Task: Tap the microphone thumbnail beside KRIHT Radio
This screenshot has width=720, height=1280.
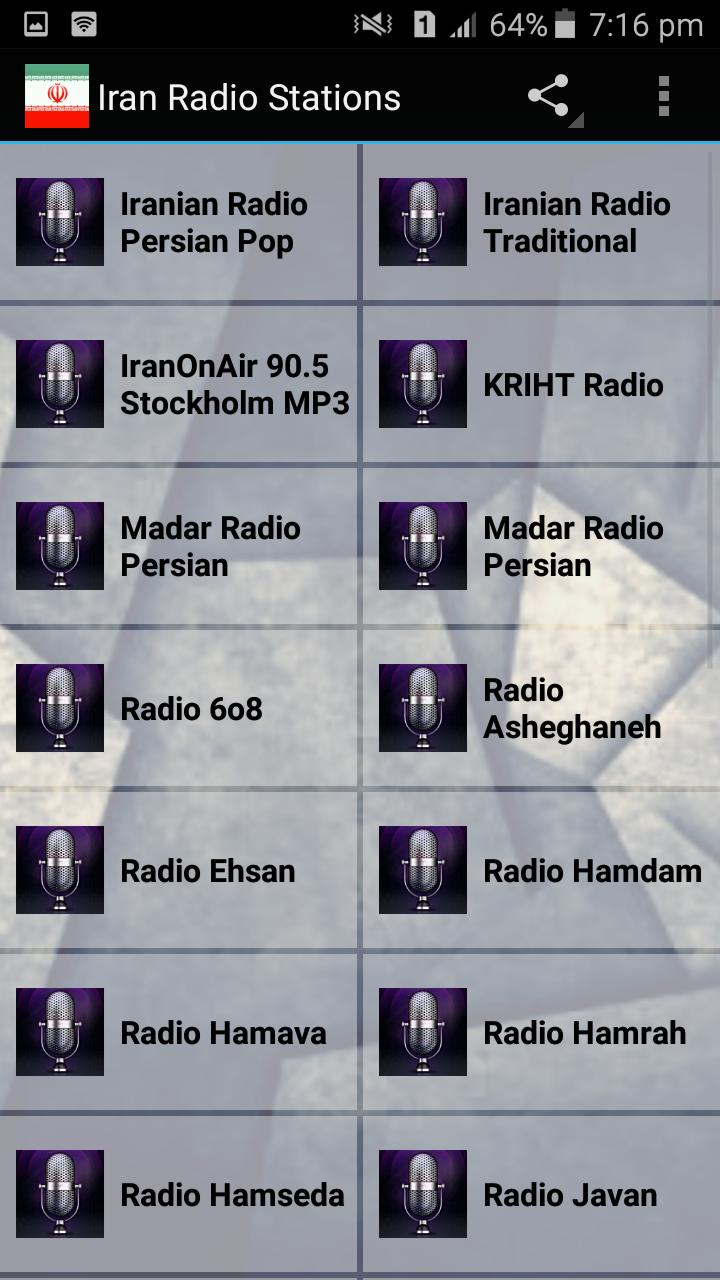Action: pyautogui.click(x=422, y=384)
